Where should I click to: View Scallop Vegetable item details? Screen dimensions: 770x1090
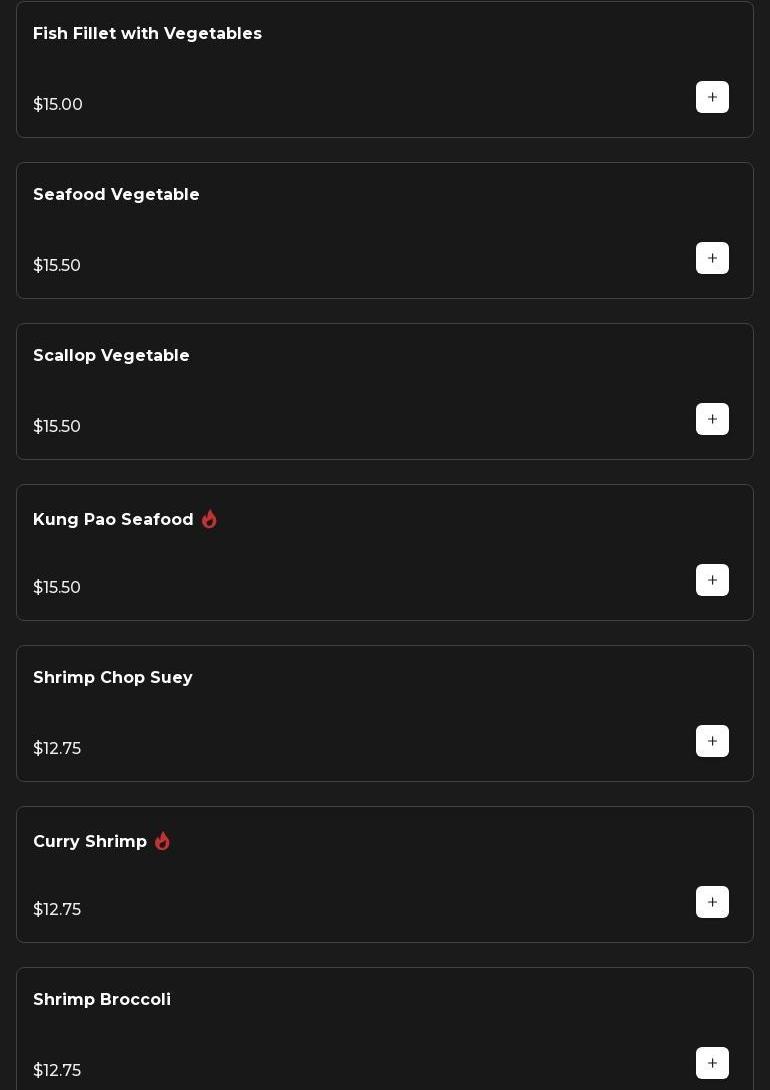111,356
